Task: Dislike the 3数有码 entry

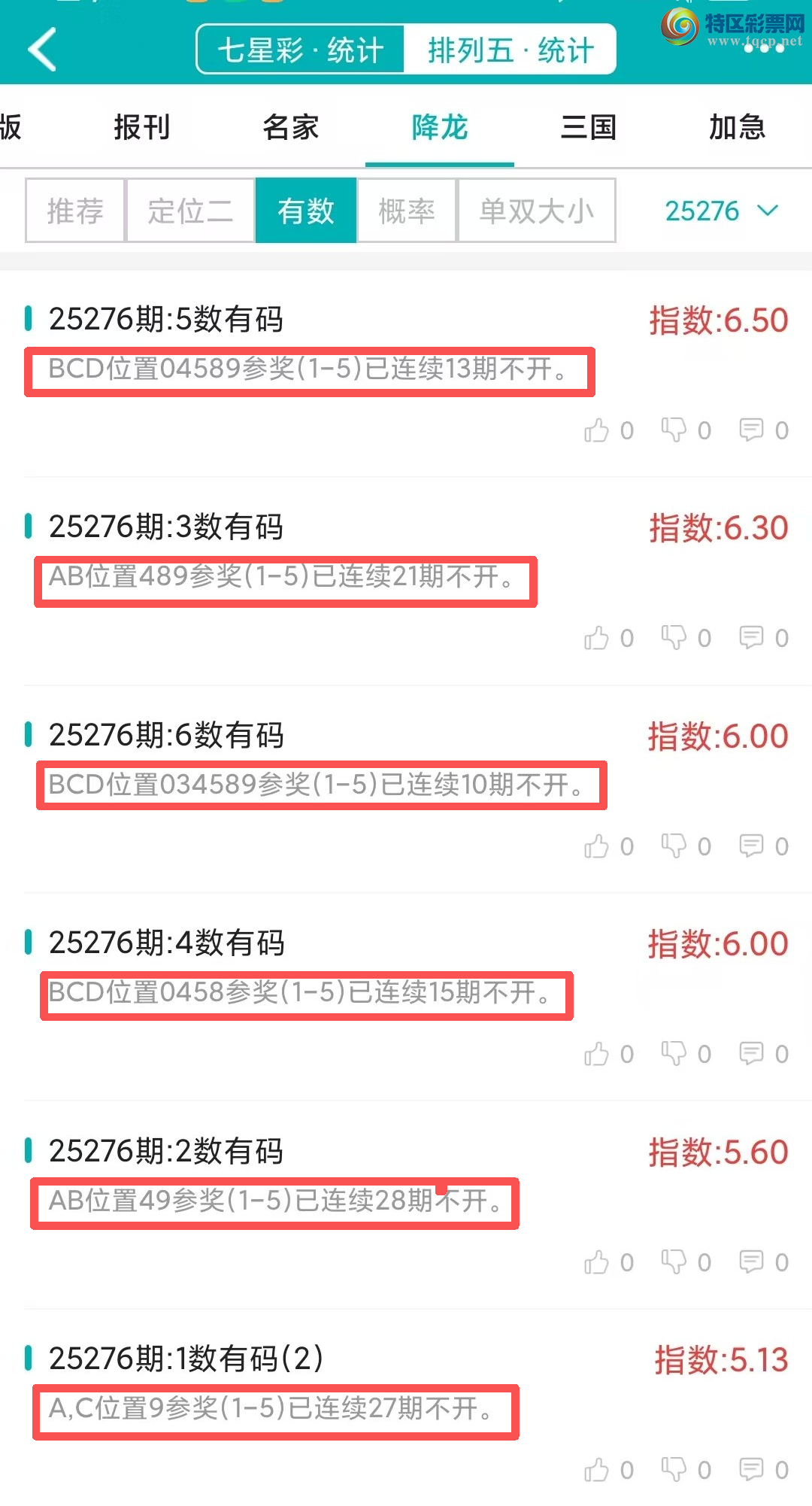Action: pyautogui.click(x=674, y=638)
